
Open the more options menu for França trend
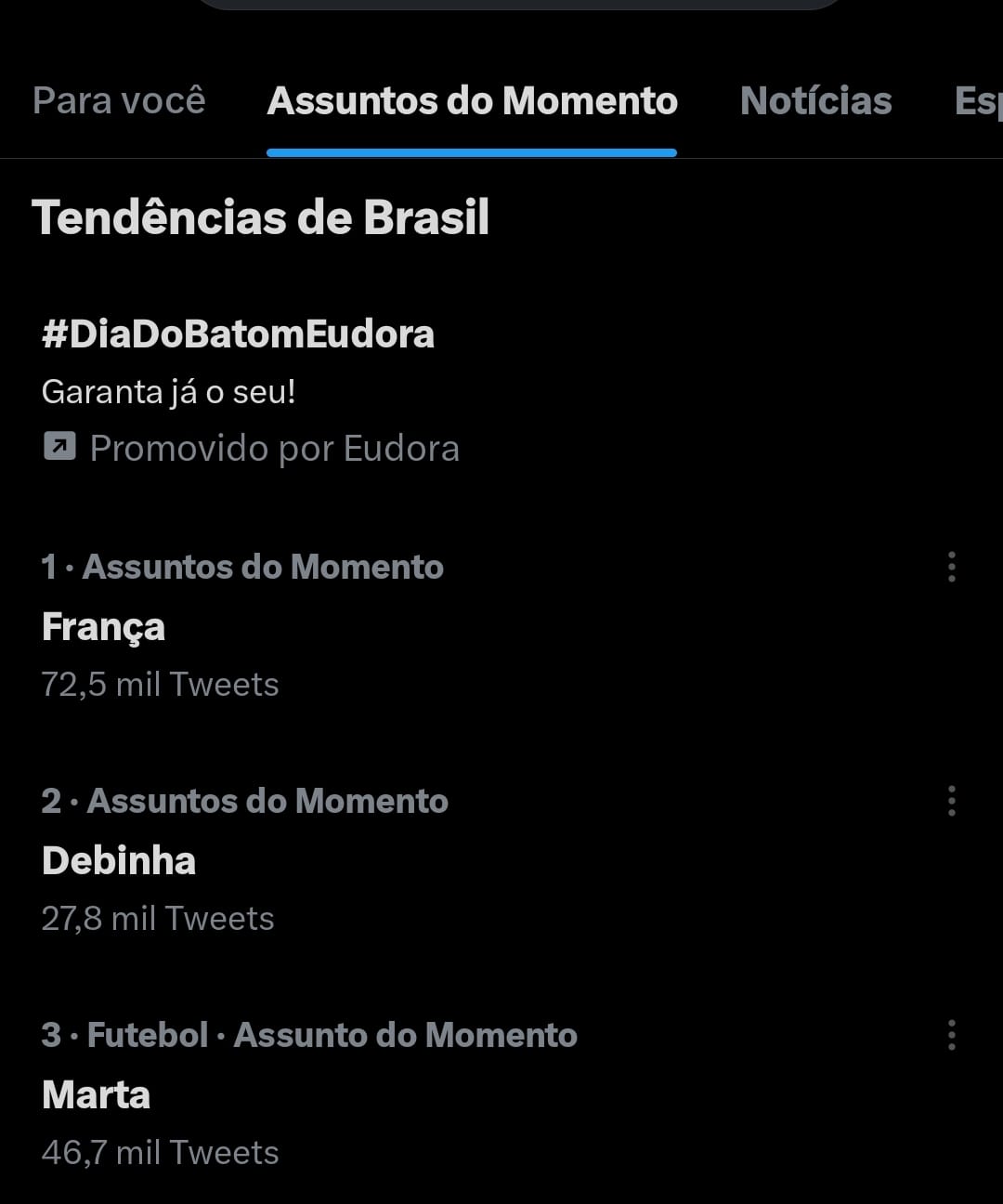pyautogui.click(x=951, y=568)
